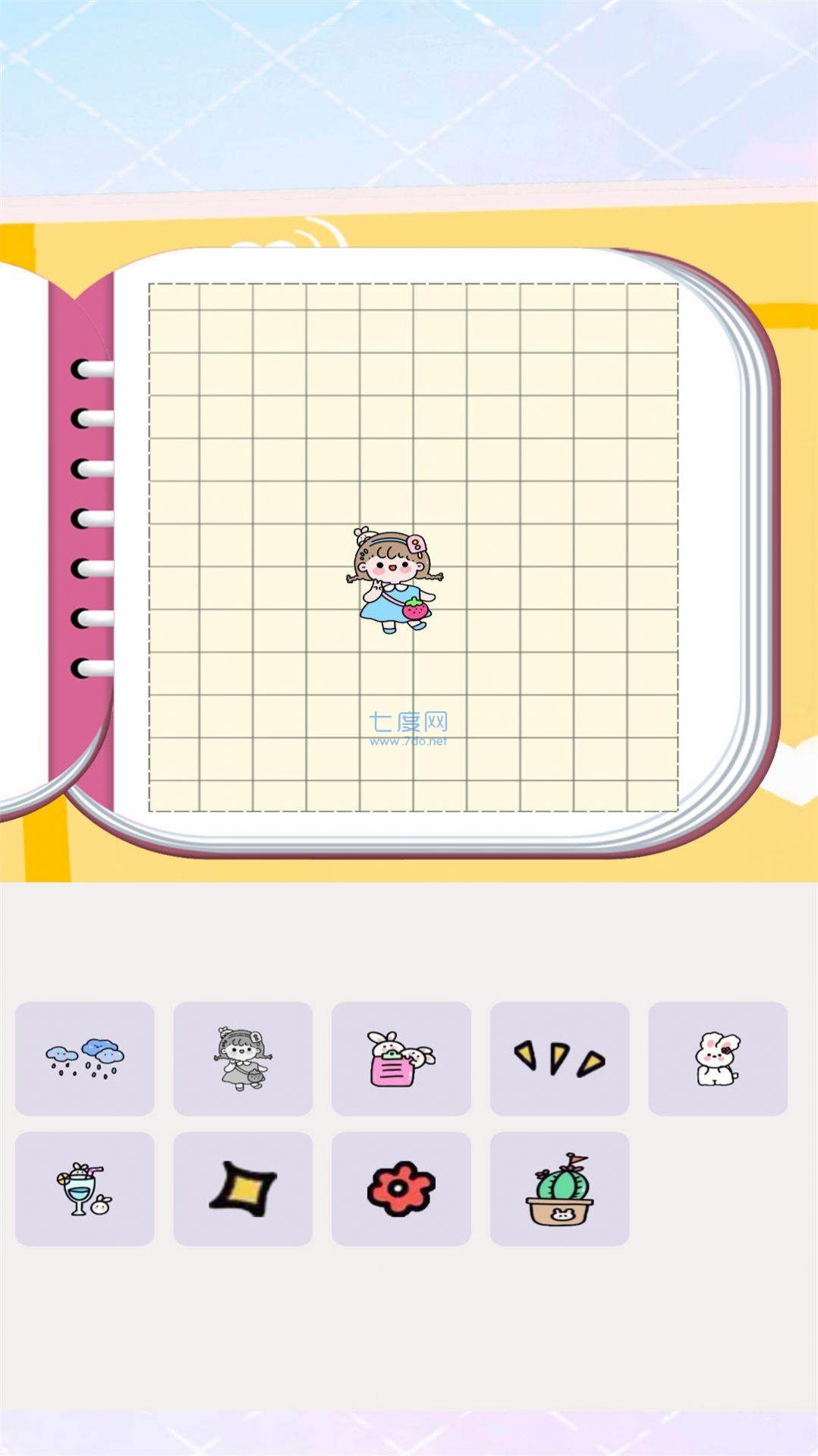The height and width of the screenshot is (1456, 818).
Task: Select the rain clouds sticker
Action: pos(84,1058)
